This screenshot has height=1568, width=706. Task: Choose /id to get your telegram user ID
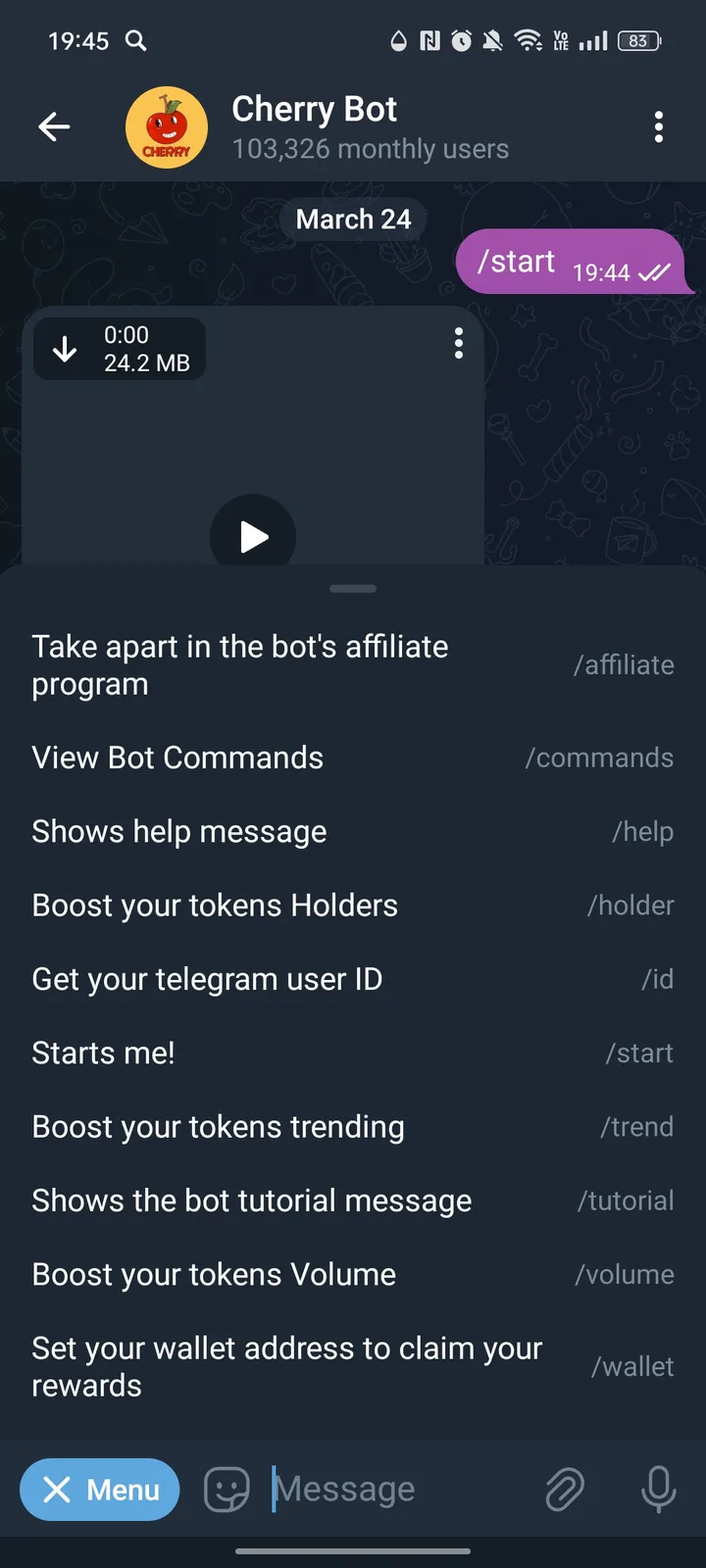click(x=353, y=978)
